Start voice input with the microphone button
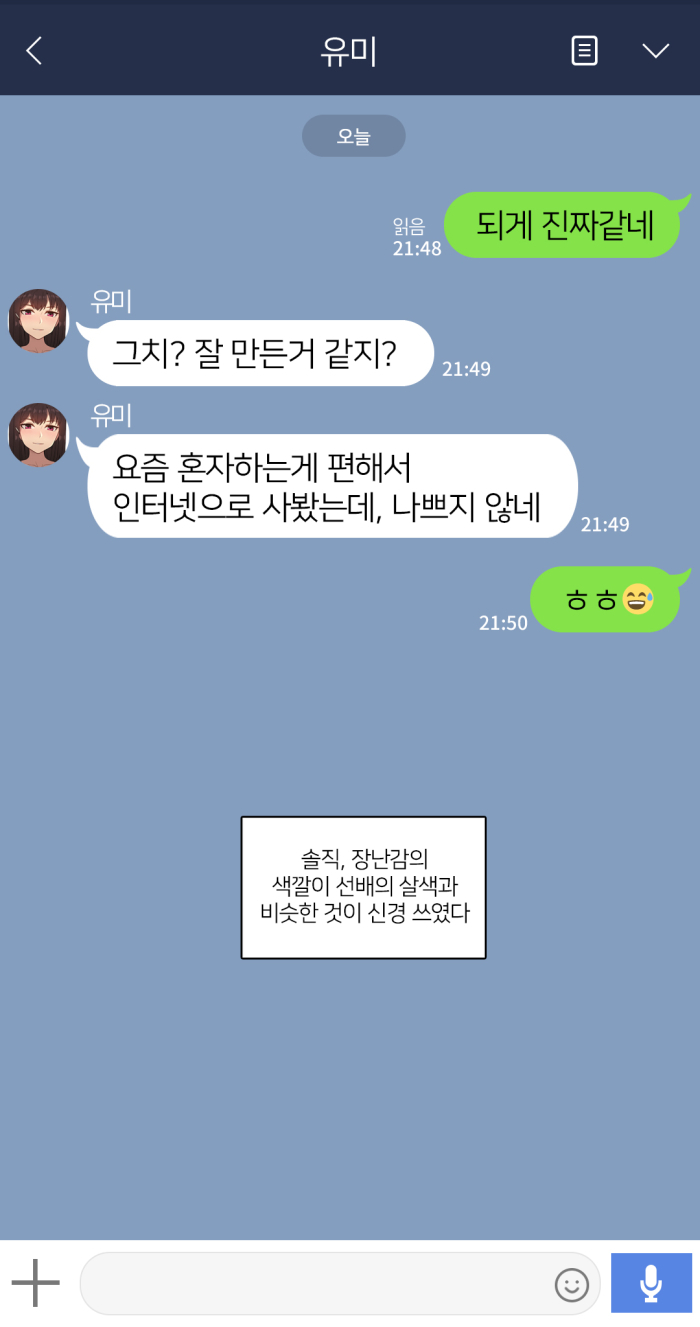700x1327 pixels. (x=651, y=1283)
